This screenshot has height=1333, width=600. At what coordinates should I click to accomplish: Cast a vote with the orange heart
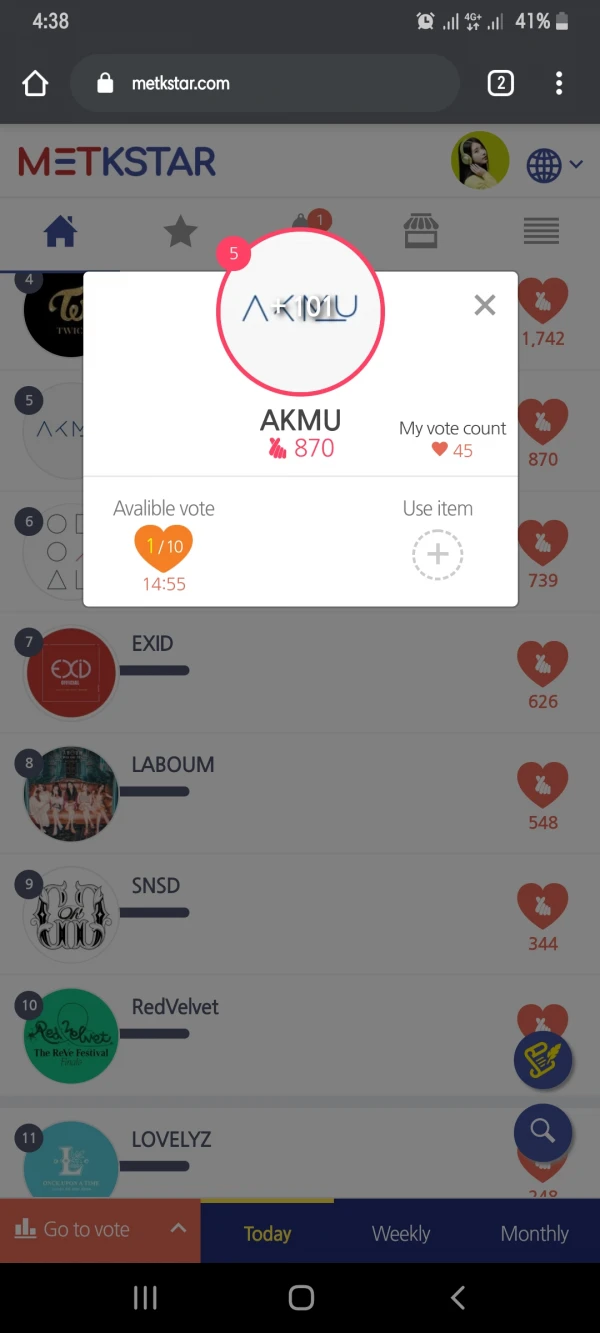pyautogui.click(x=163, y=547)
